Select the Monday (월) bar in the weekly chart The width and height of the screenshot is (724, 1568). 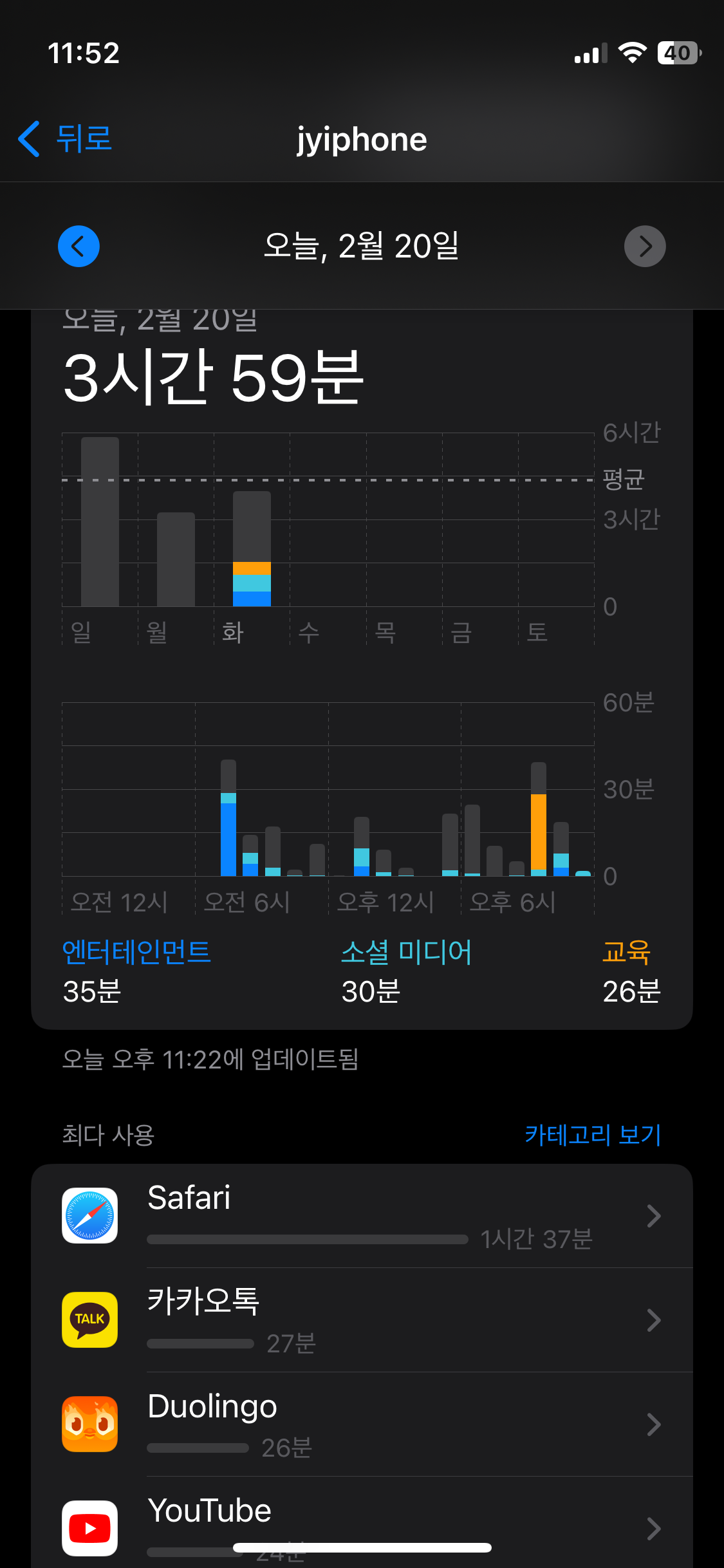[x=176, y=559]
